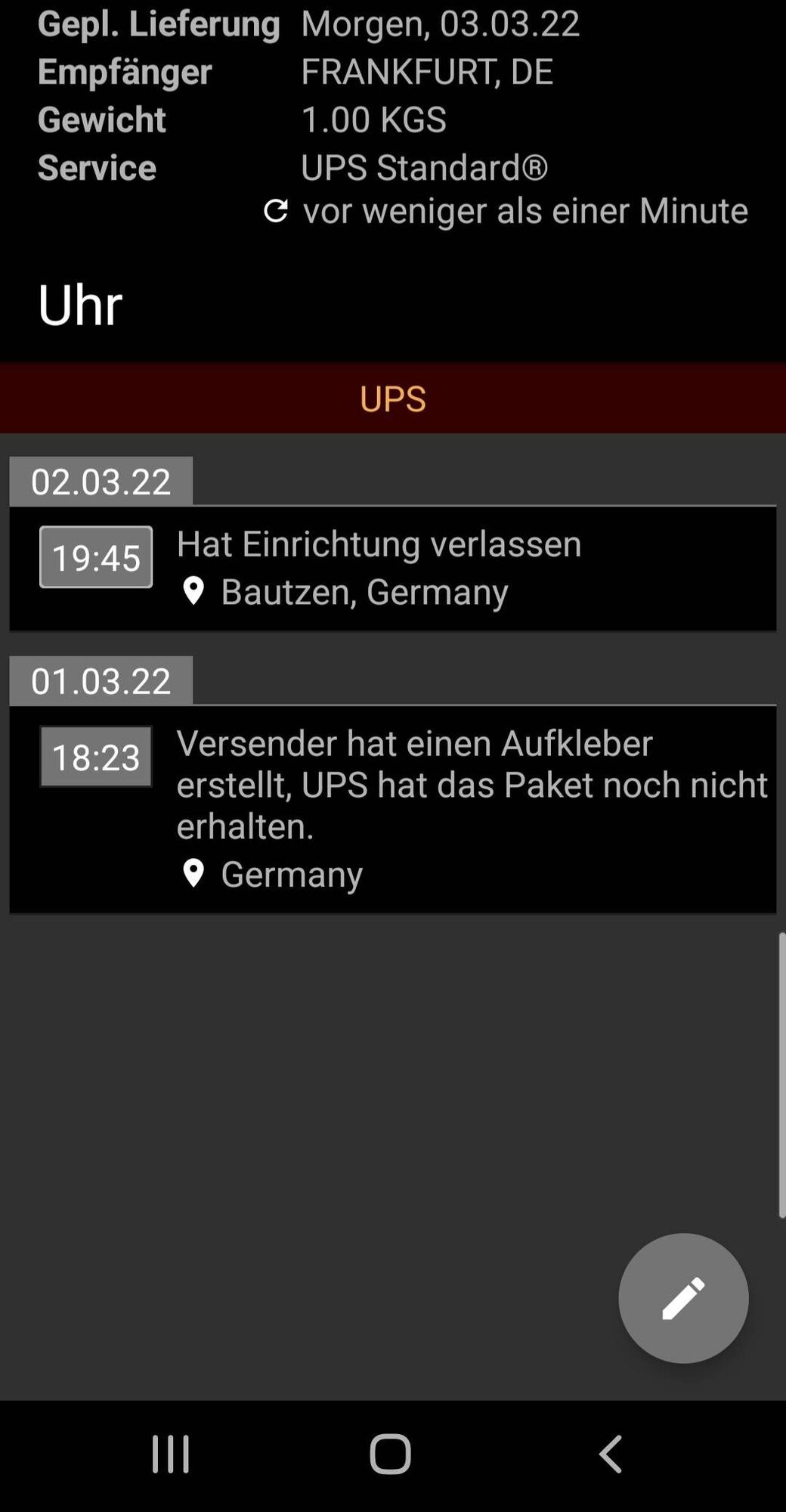Open the UPS carrier button
Screen dimensions: 786x1512
coord(393,398)
